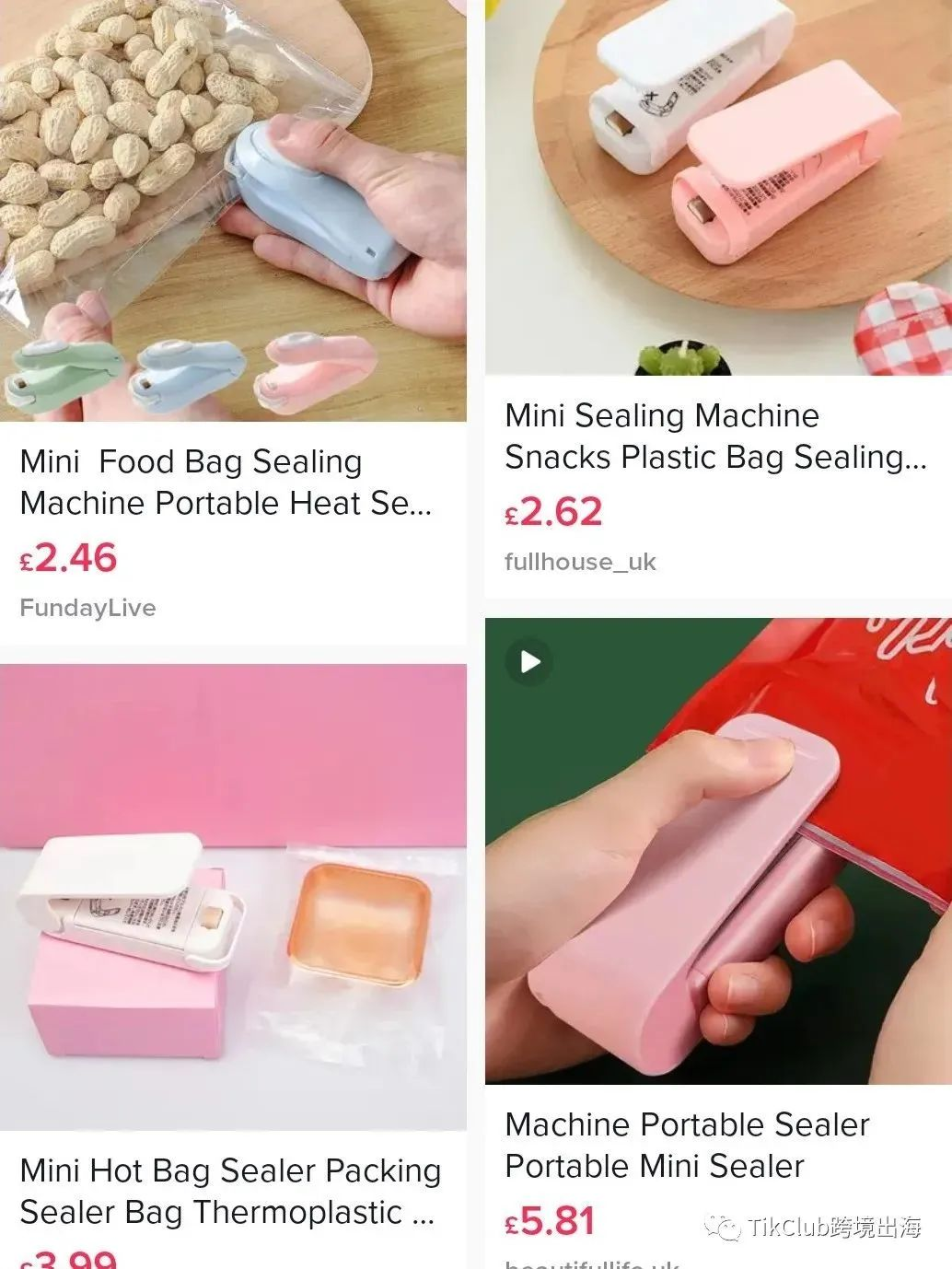View the Mini Hot Bag Sealer Packing item
This screenshot has height=1269, width=952.
[x=230, y=1191]
